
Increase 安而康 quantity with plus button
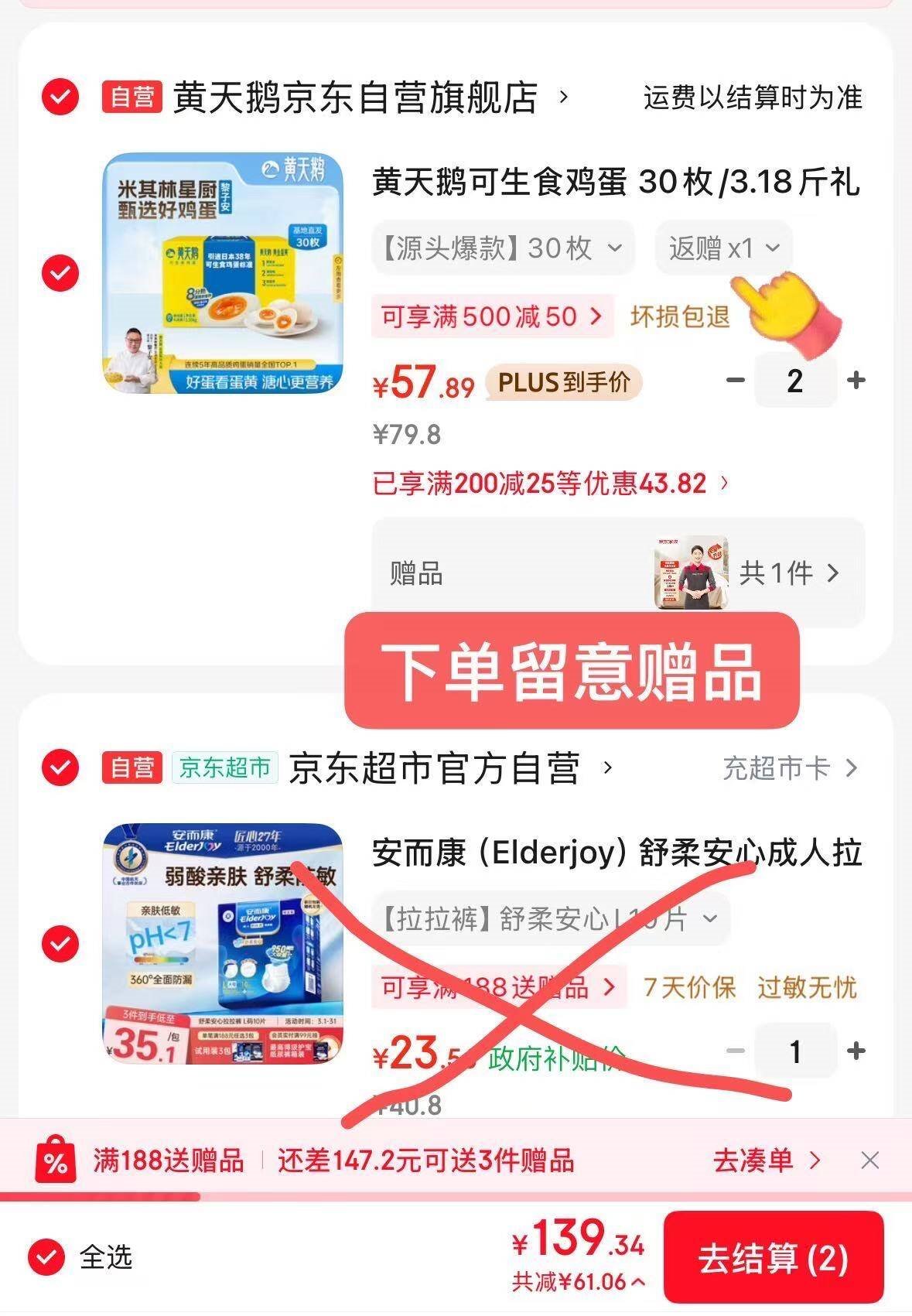(856, 1051)
